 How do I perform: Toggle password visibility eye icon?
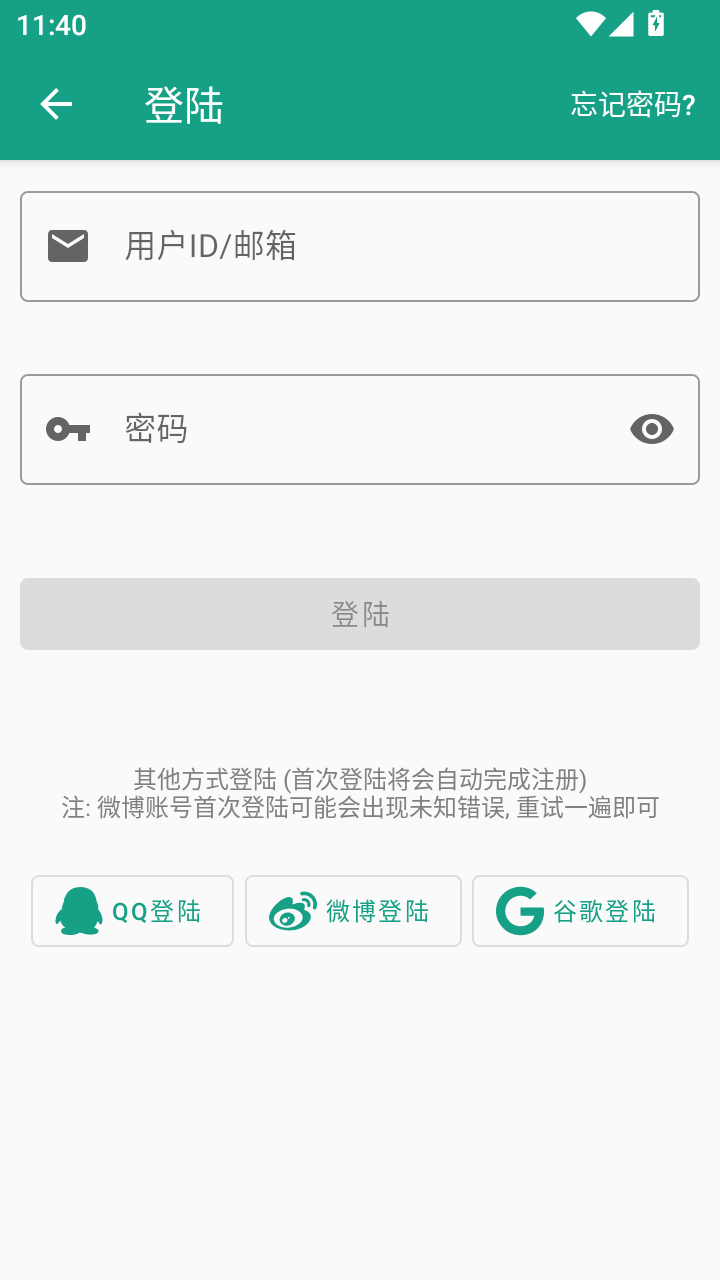652,429
